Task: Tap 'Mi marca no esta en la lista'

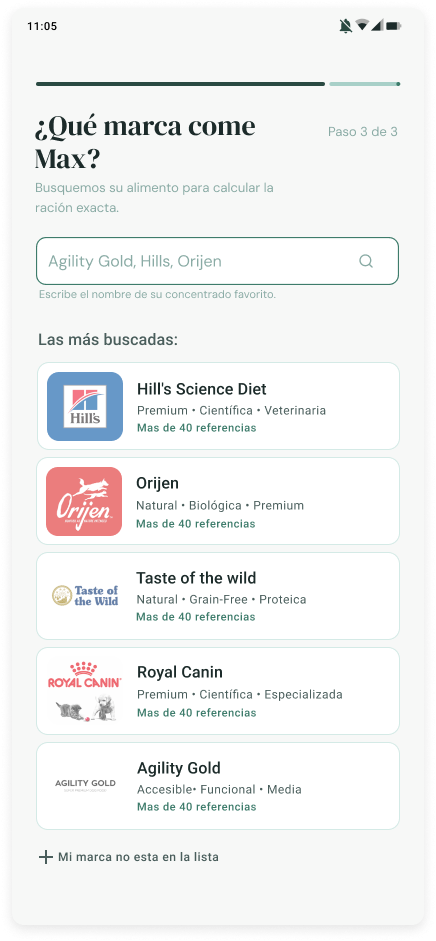Action: [129, 857]
